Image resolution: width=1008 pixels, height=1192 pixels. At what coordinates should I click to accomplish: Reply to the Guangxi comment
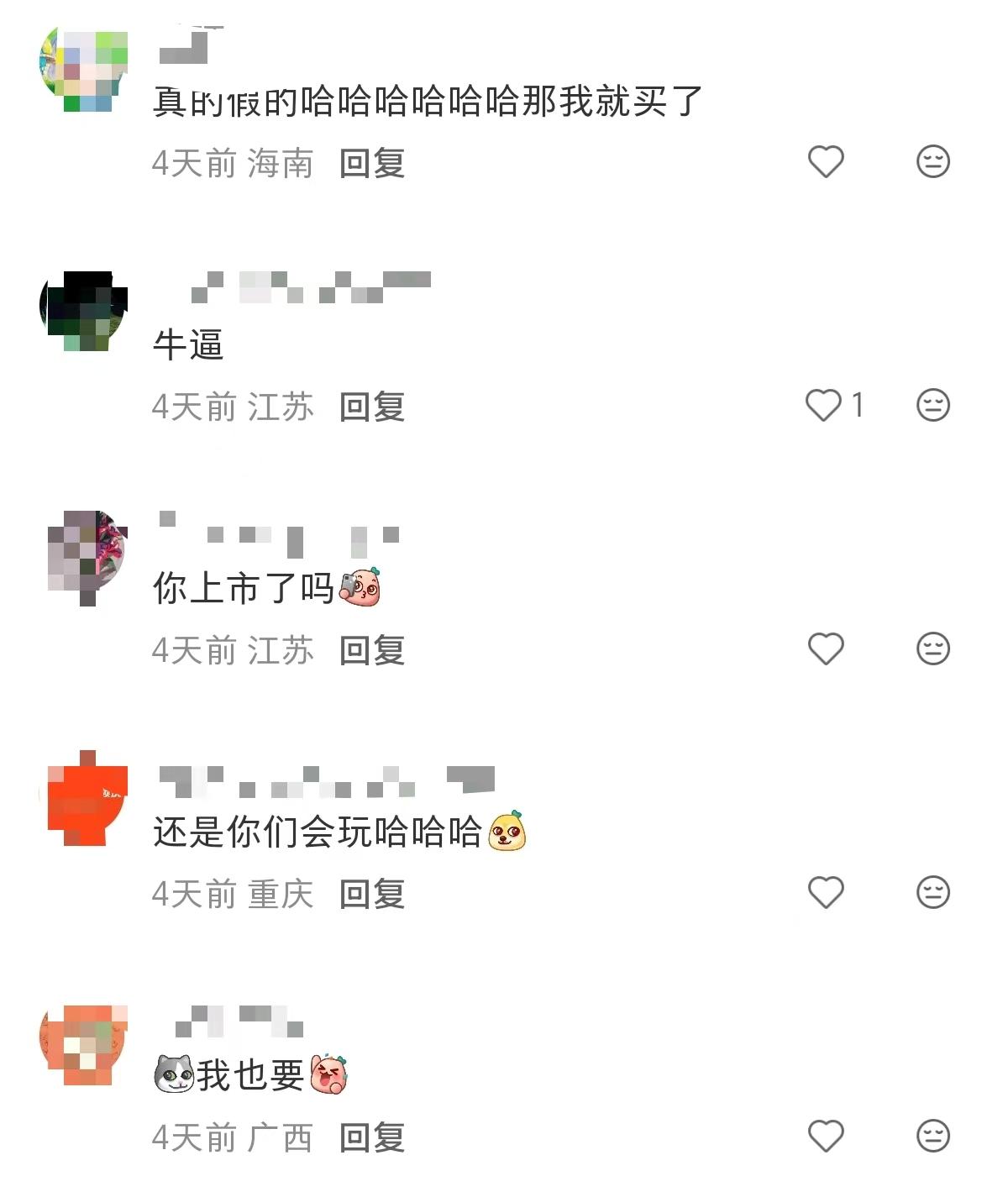(372, 1137)
